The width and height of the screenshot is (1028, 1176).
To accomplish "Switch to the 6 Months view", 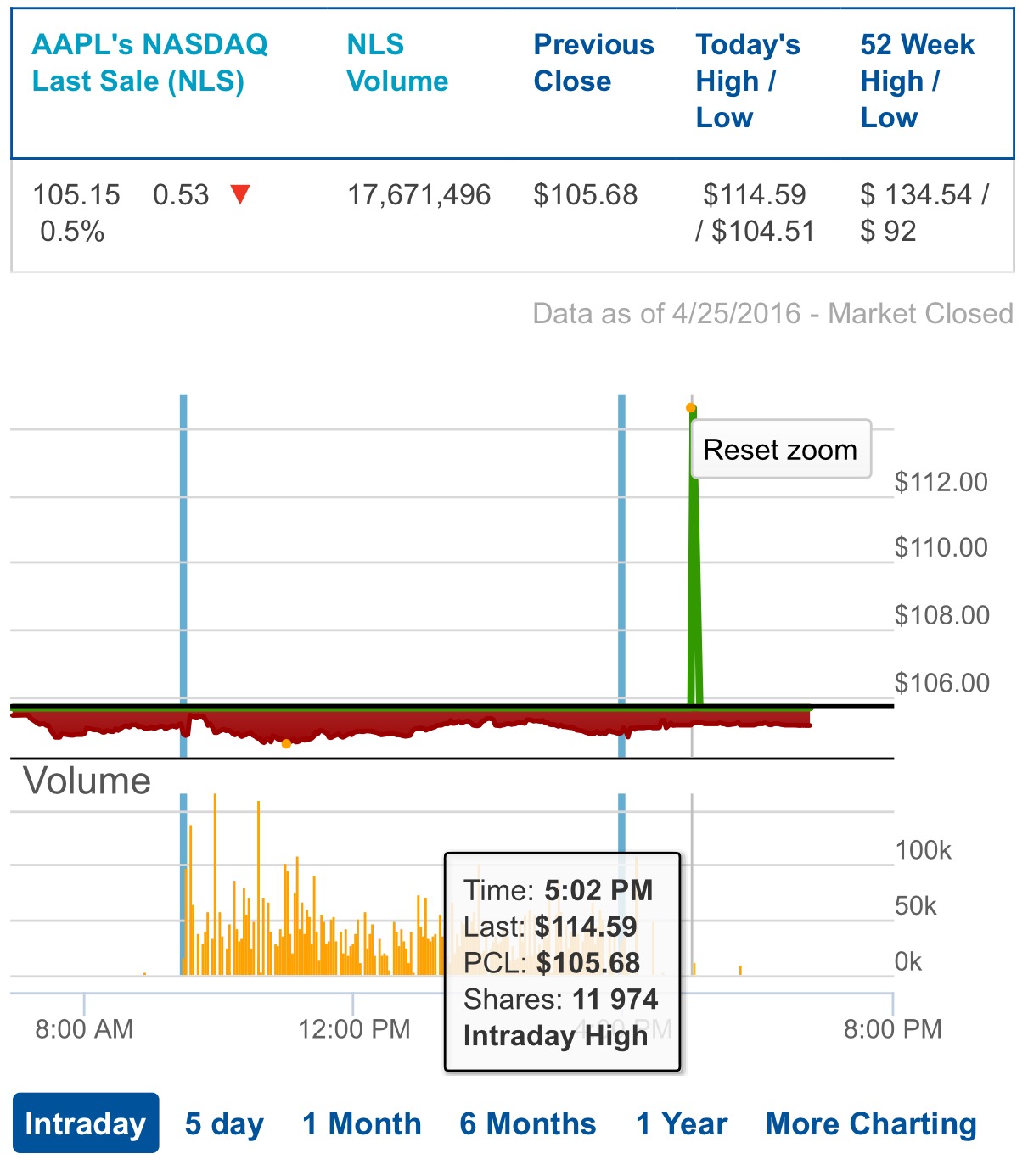I will 528,1123.
